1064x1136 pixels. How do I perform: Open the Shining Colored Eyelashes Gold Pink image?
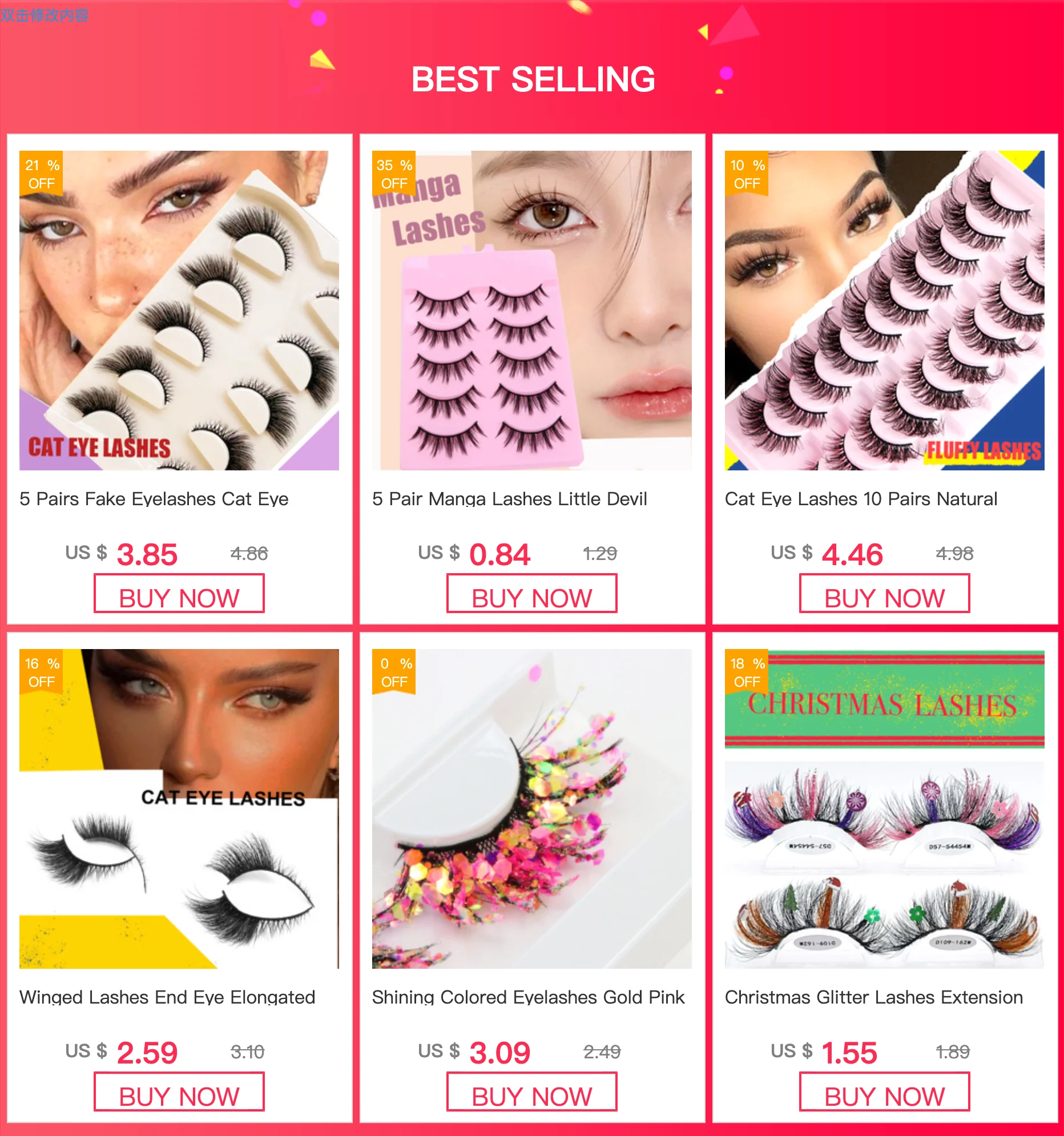(531, 808)
